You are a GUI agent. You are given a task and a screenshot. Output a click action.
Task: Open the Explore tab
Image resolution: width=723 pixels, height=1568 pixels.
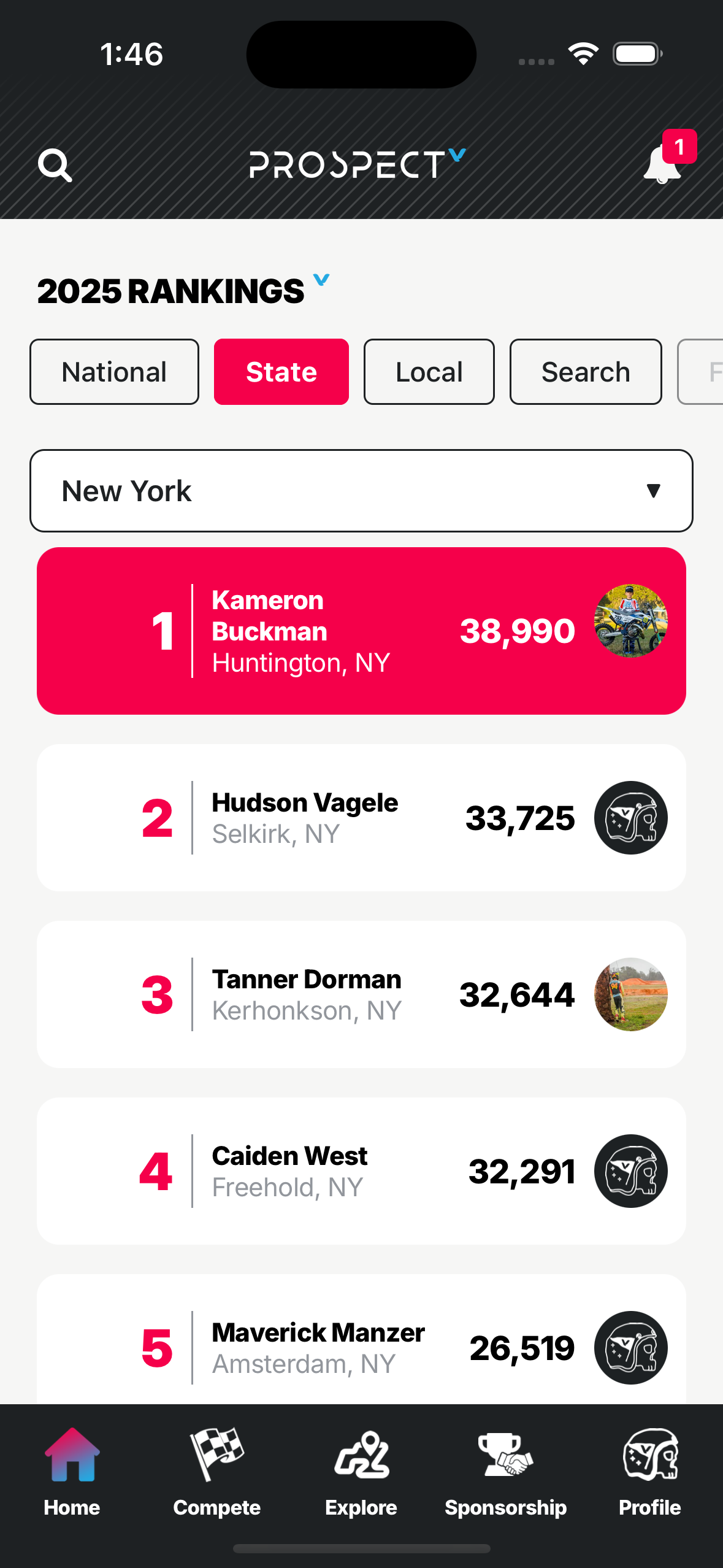pyautogui.click(x=361, y=1471)
